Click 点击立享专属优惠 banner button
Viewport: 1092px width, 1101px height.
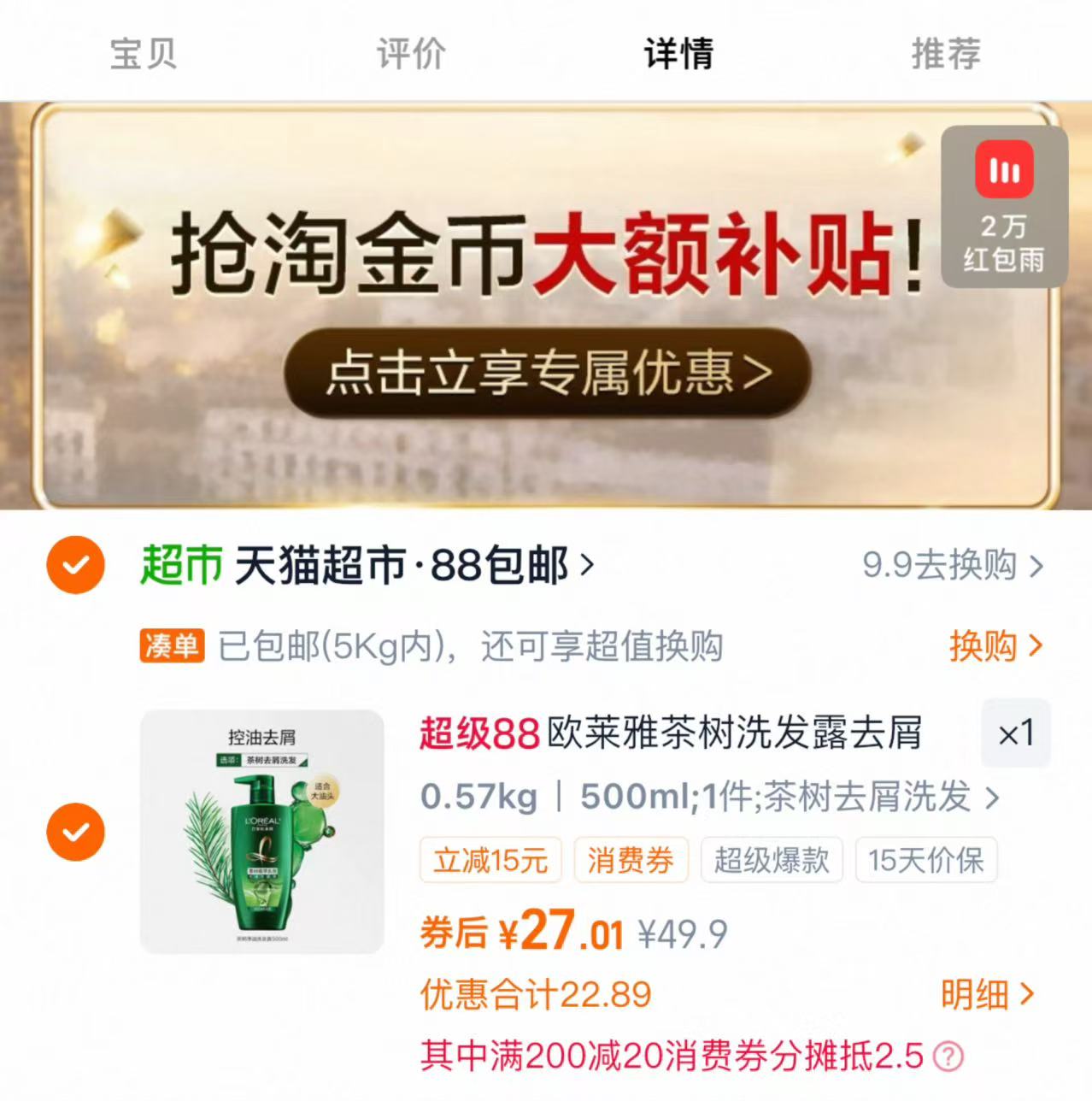(545, 373)
